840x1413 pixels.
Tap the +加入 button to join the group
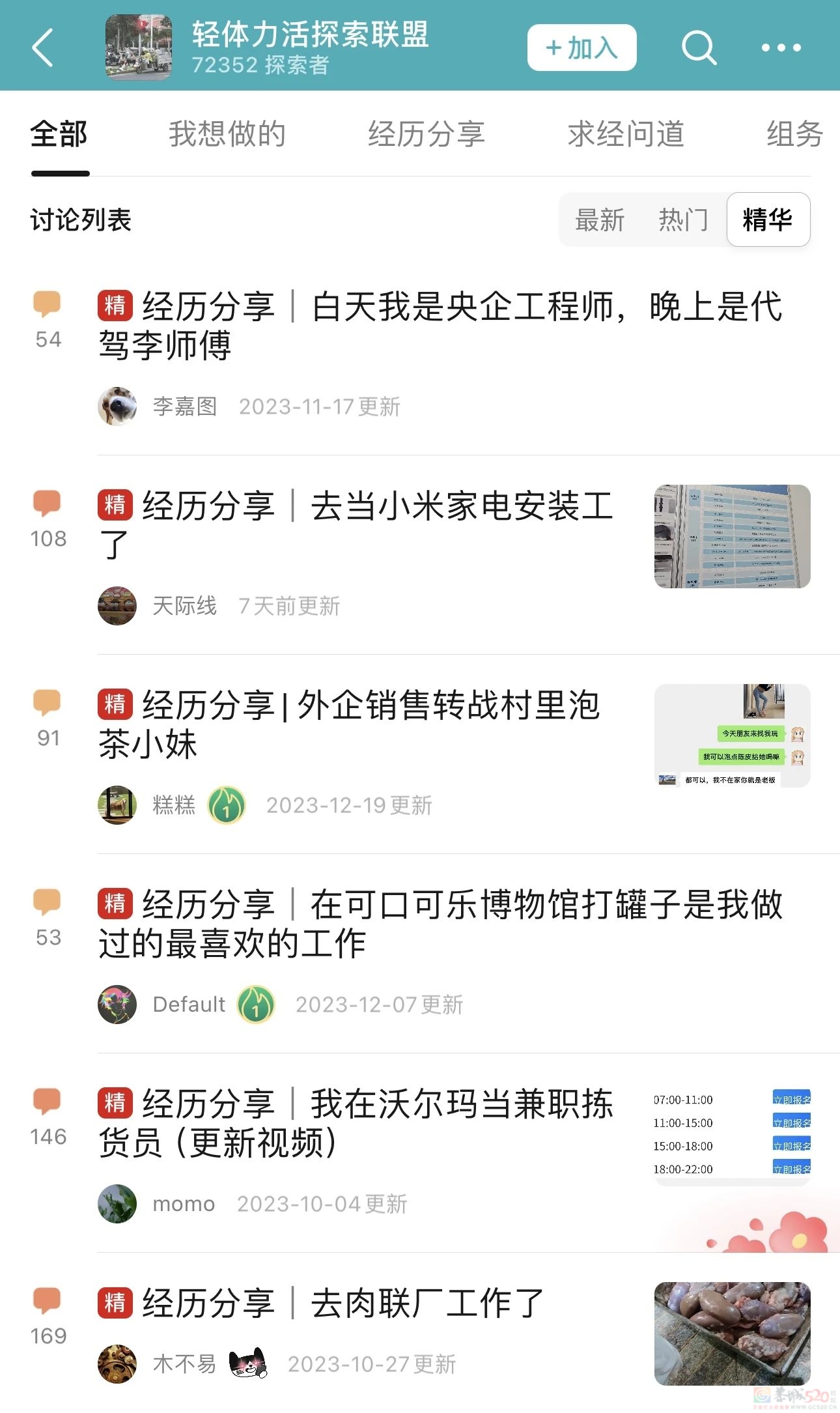[581, 48]
